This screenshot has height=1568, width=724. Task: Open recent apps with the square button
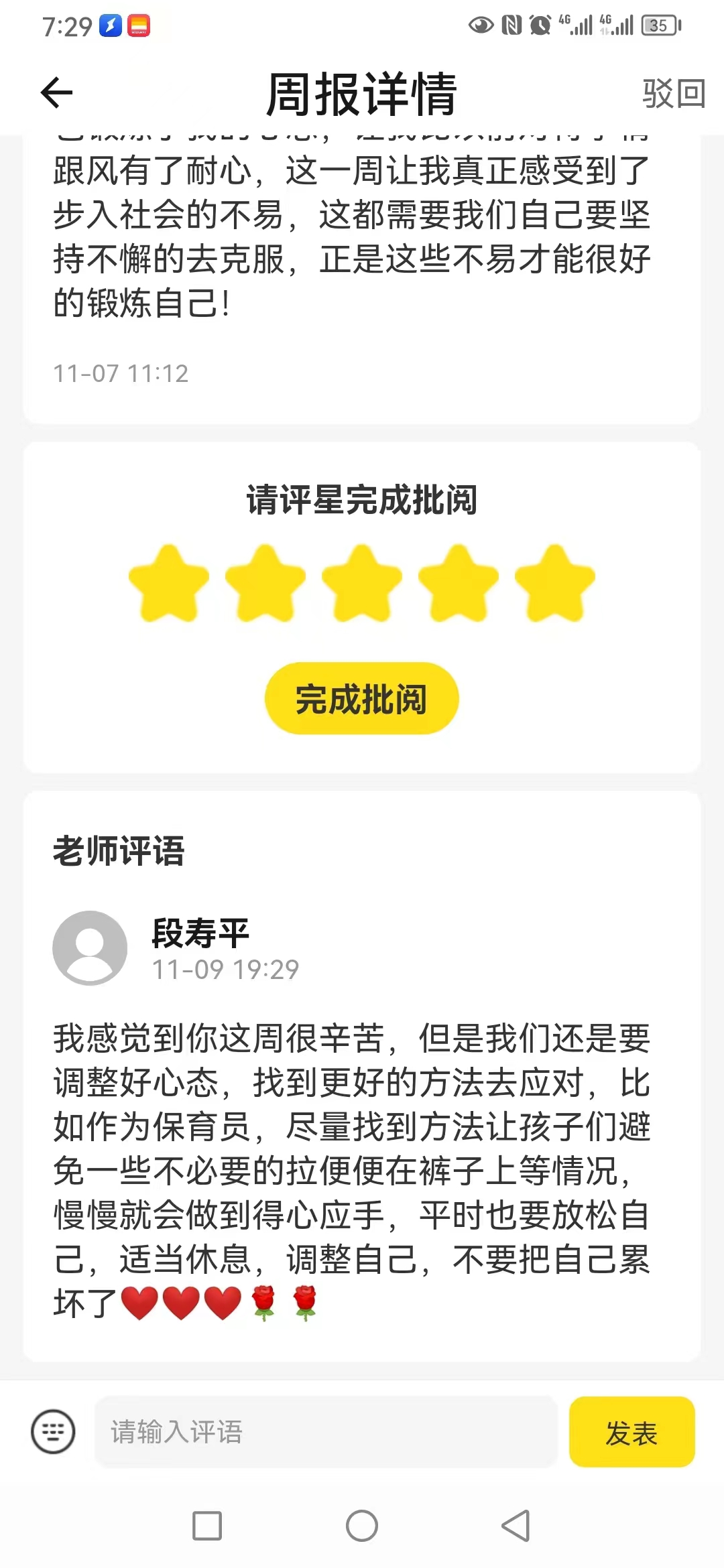pos(207,1526)
